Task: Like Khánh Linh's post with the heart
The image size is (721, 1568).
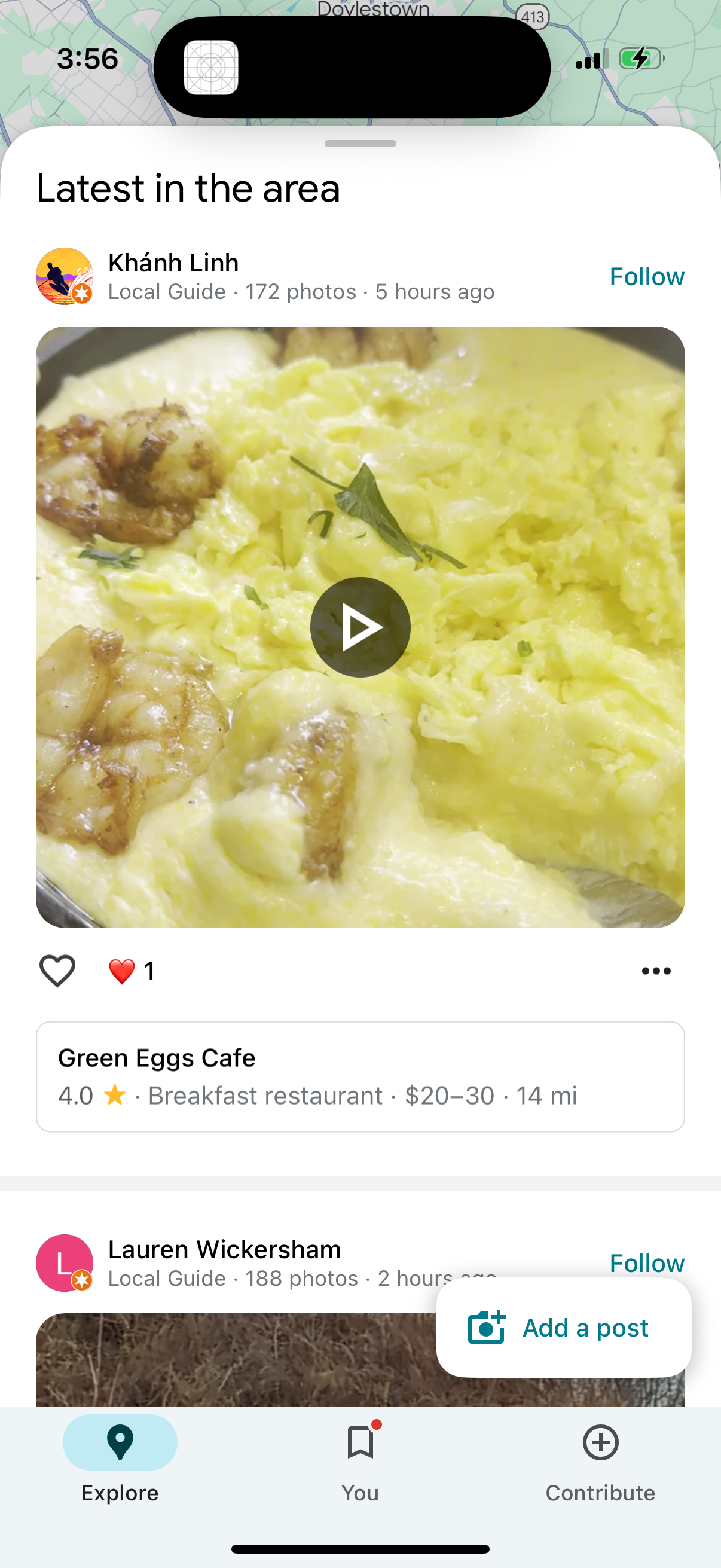Action: (x=57, y=970)
